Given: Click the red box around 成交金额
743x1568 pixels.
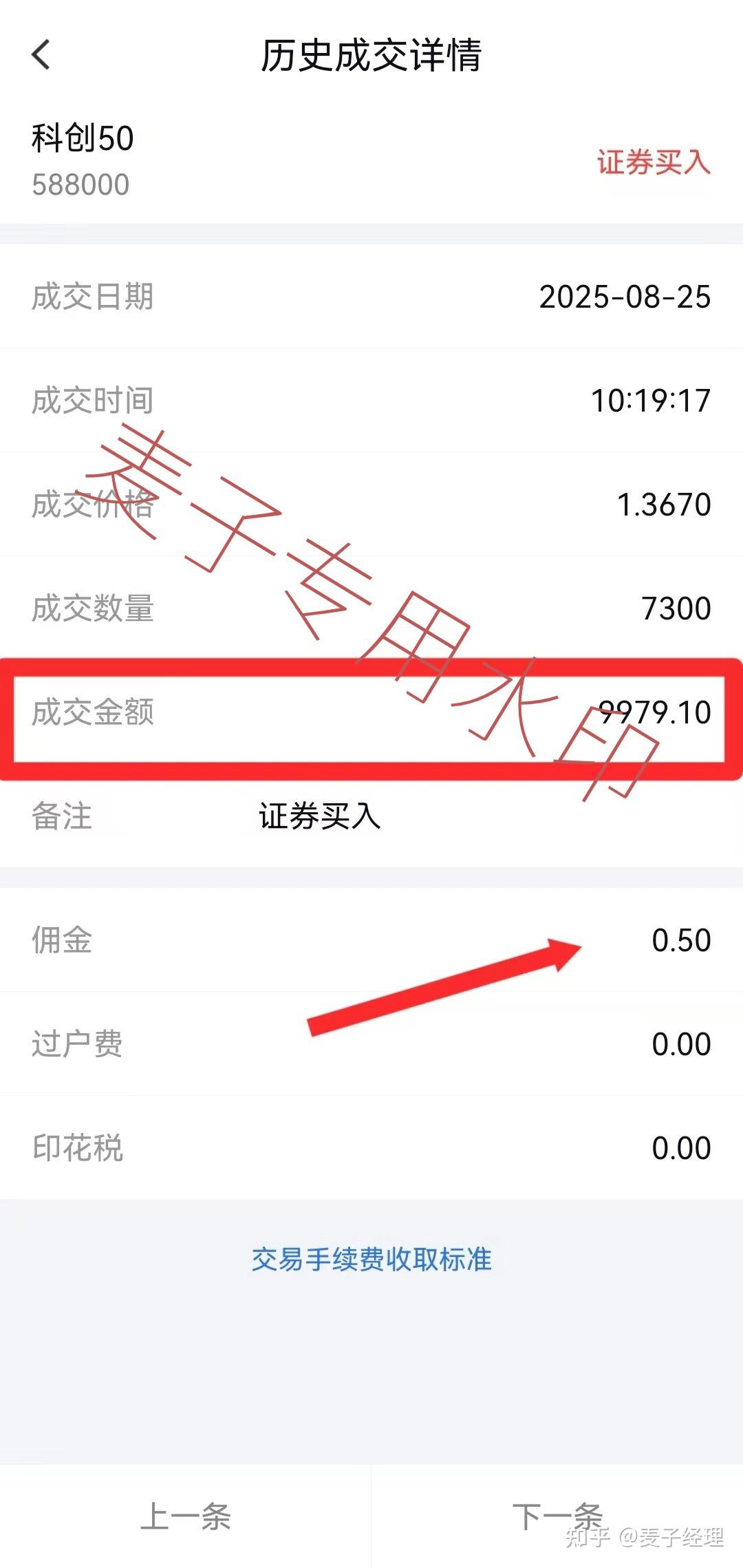Looking at the screenshot, I should 371,716.
